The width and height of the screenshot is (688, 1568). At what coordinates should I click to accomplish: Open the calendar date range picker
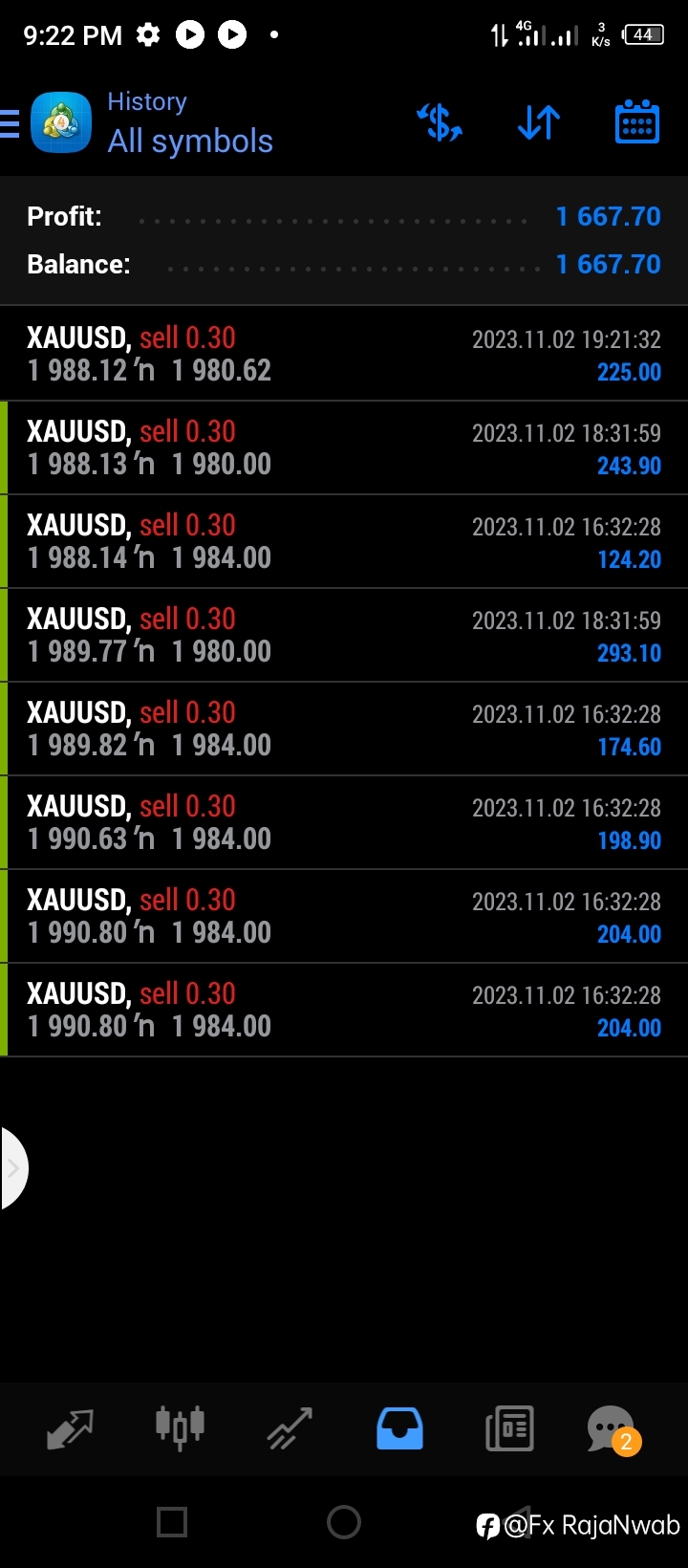637,122
